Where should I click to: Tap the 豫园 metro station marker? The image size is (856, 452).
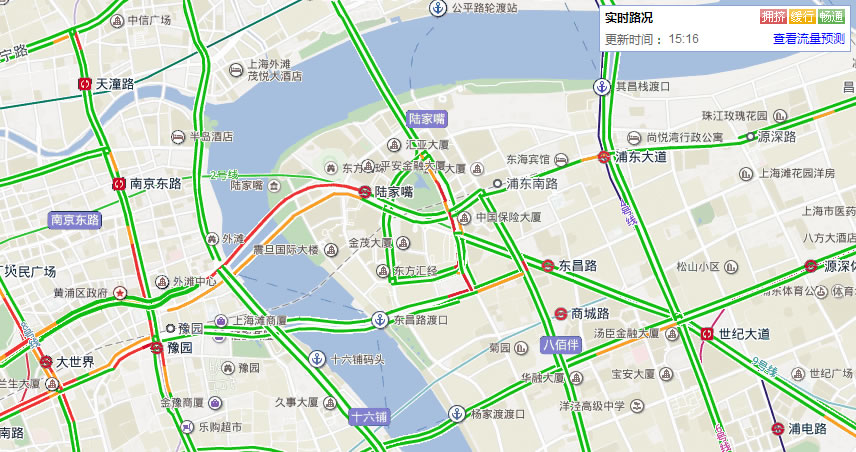[x=156, y=348]
